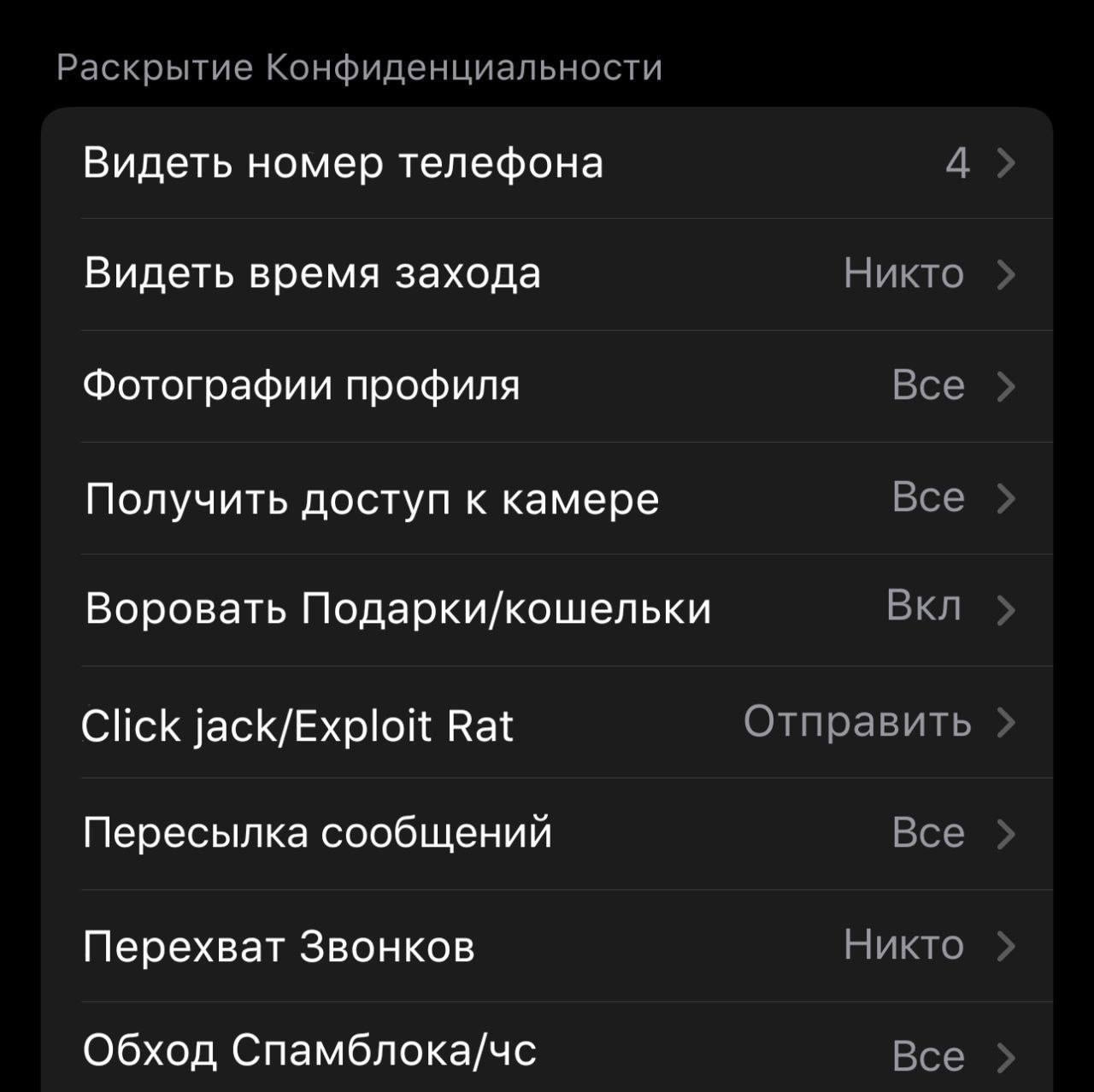Open Фотографии профиля settings
This screenshot has height=1092, width=1094.
(x=547, y=386)
